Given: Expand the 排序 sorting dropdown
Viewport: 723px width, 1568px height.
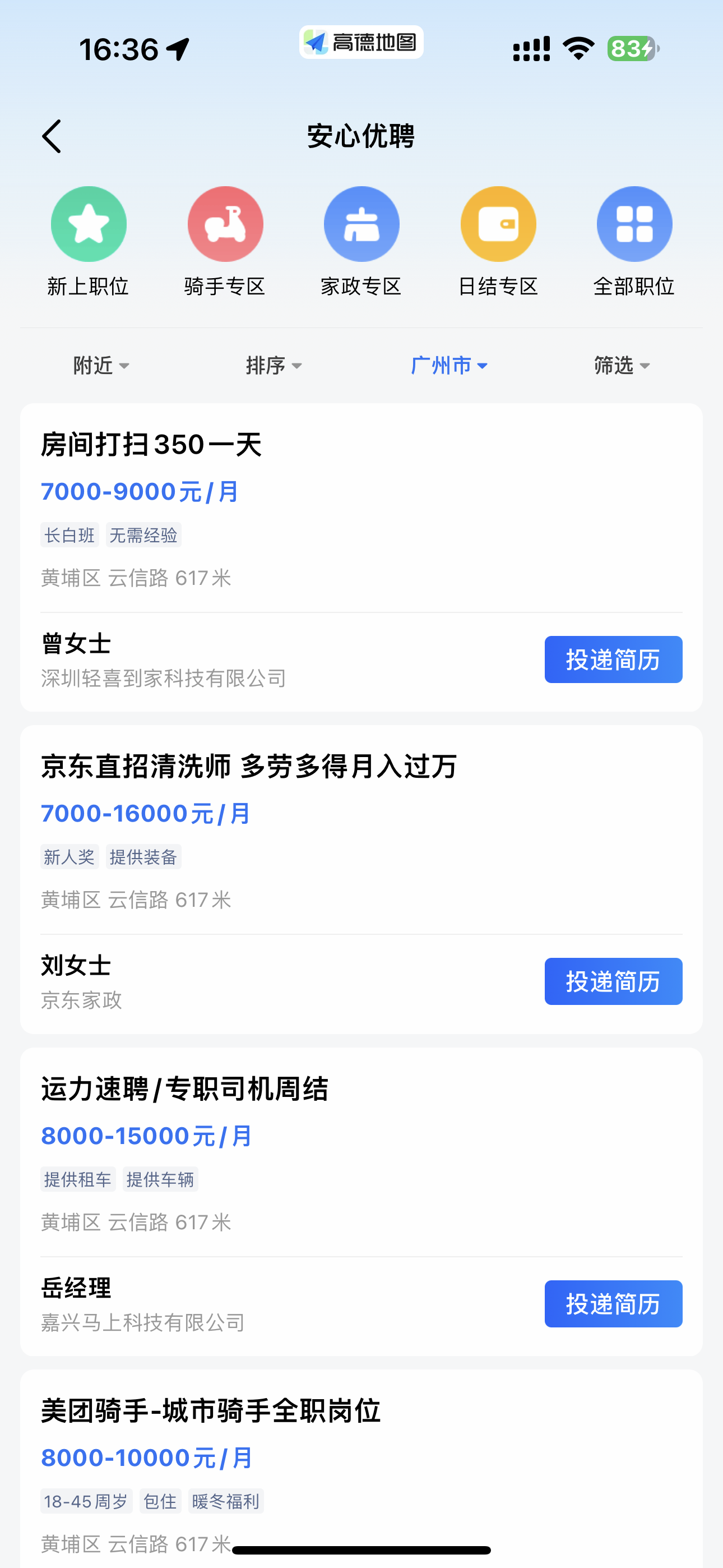Looking at the screenshot, I should point(274,366).
